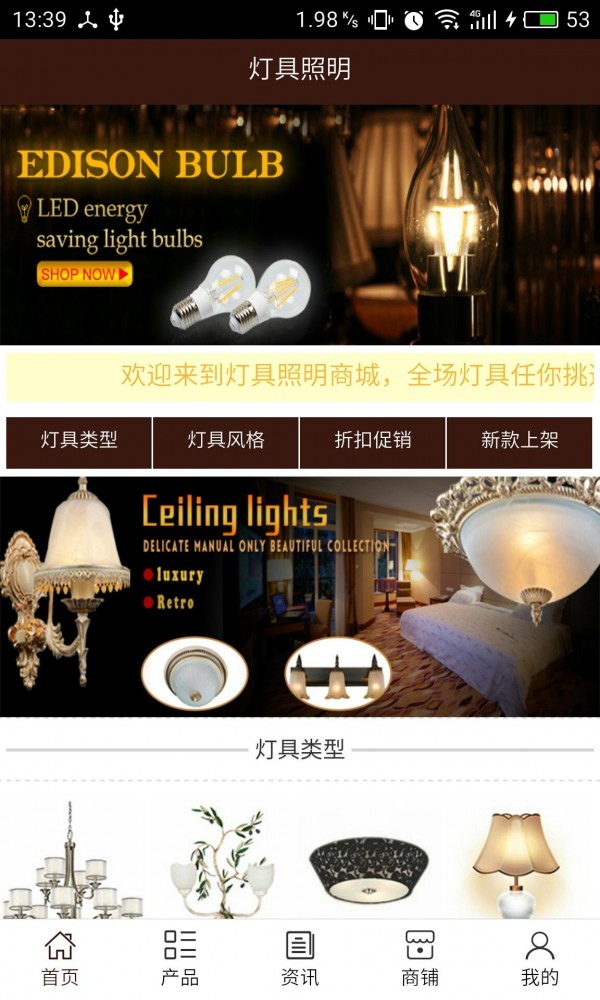Switch to the 我的 tab

(540, 958)
